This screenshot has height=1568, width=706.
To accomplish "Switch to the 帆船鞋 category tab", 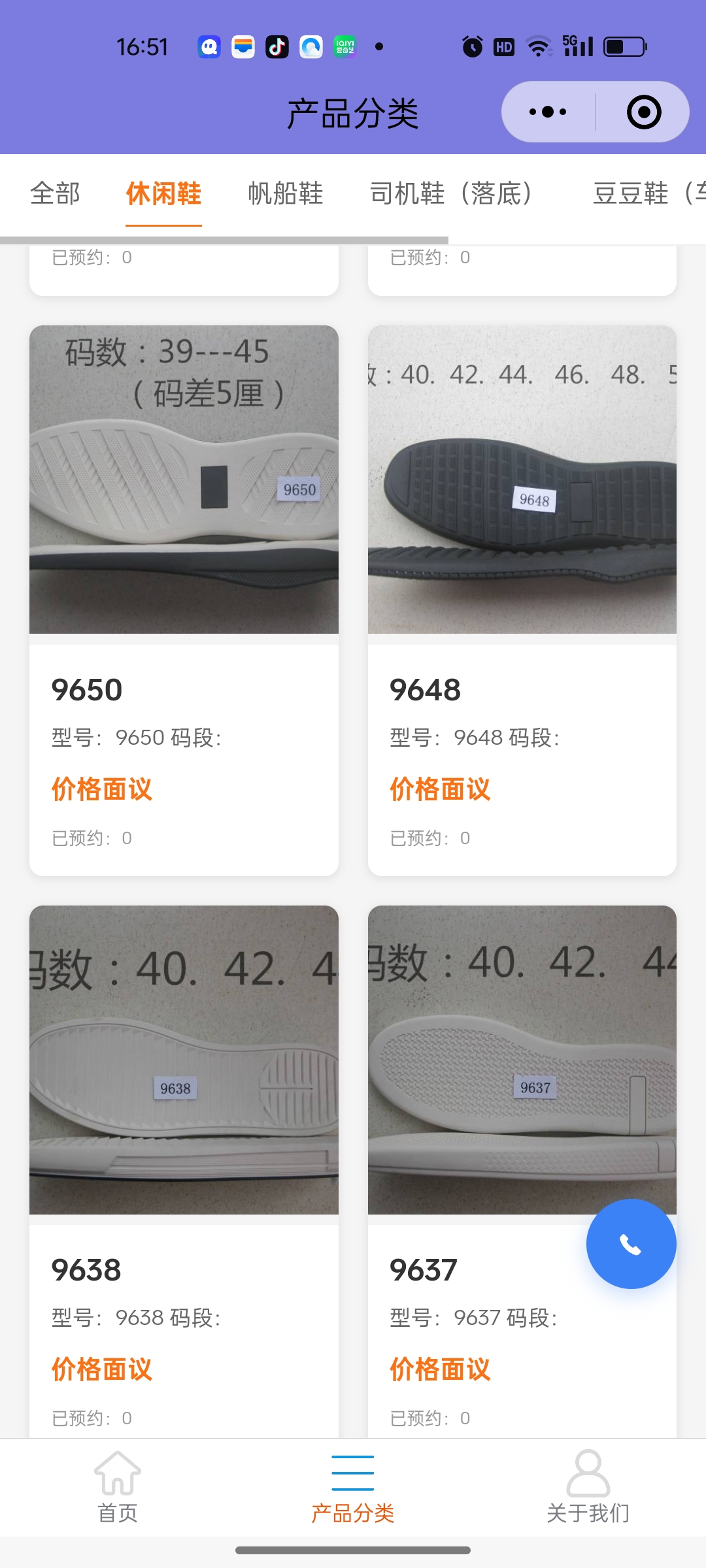I will [286, 194].
